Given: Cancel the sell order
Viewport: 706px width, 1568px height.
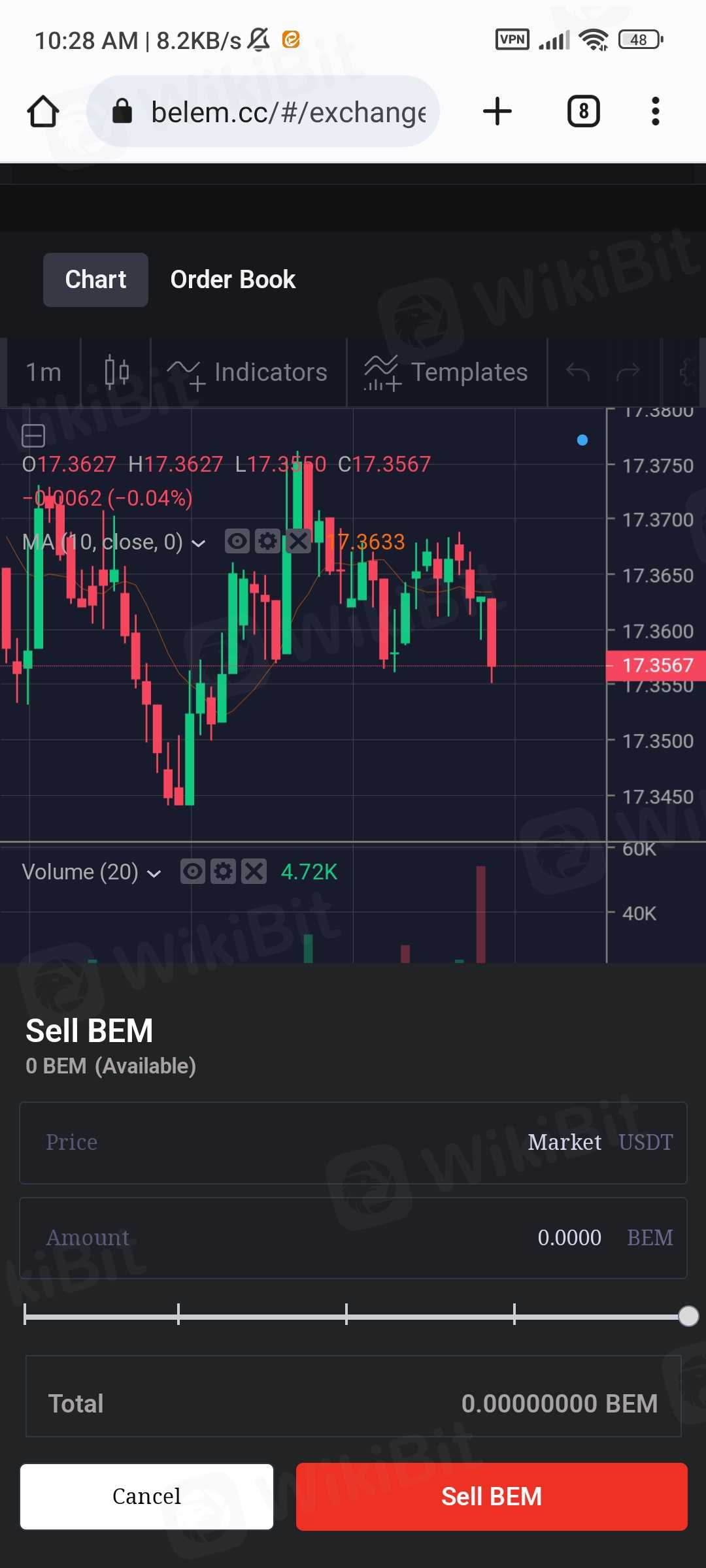Looking at the screenshot, I should 146,1496.
